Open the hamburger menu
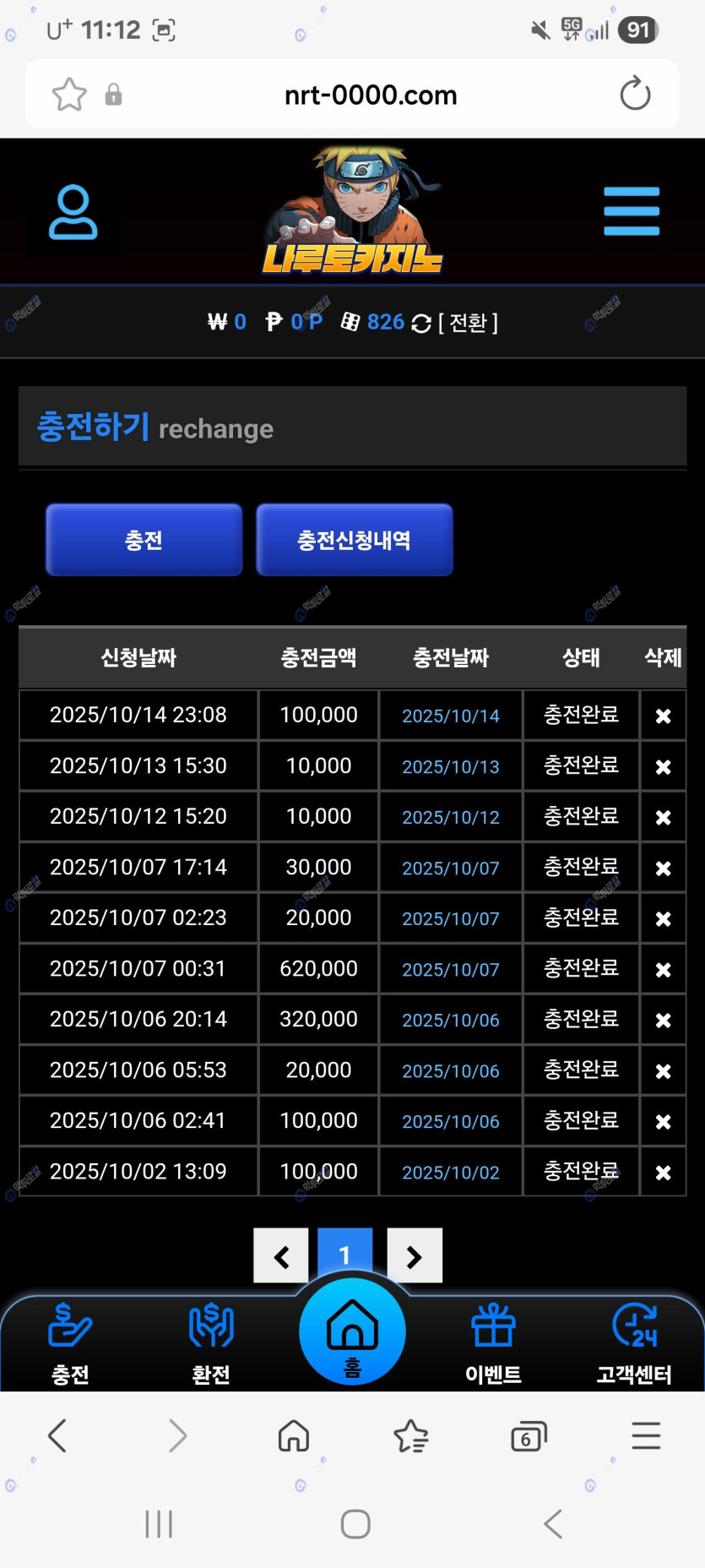The width and height of the screenshot is (705, 1568). [632, 211]
